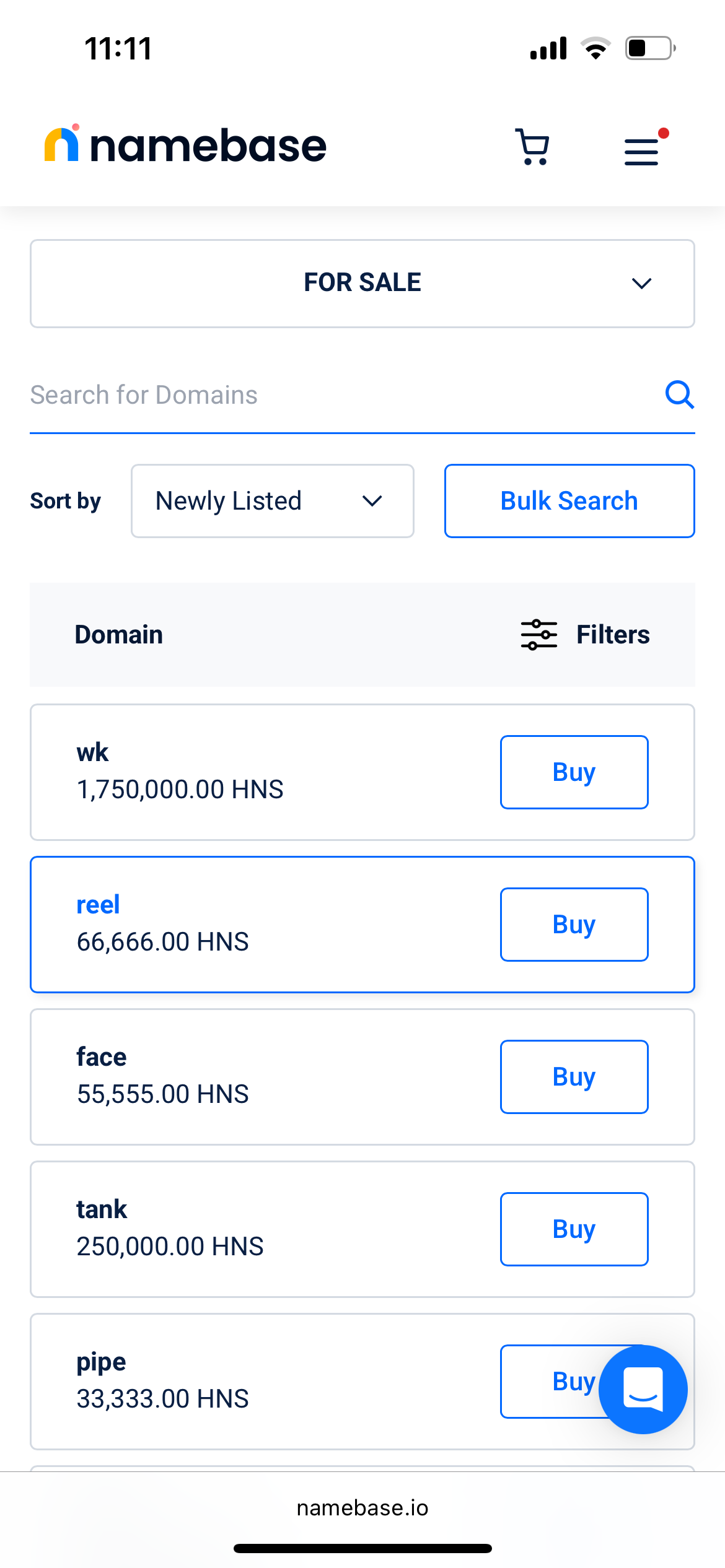Open the Intercom chat bubble

pyautogui.click(x=643, y=1389)
